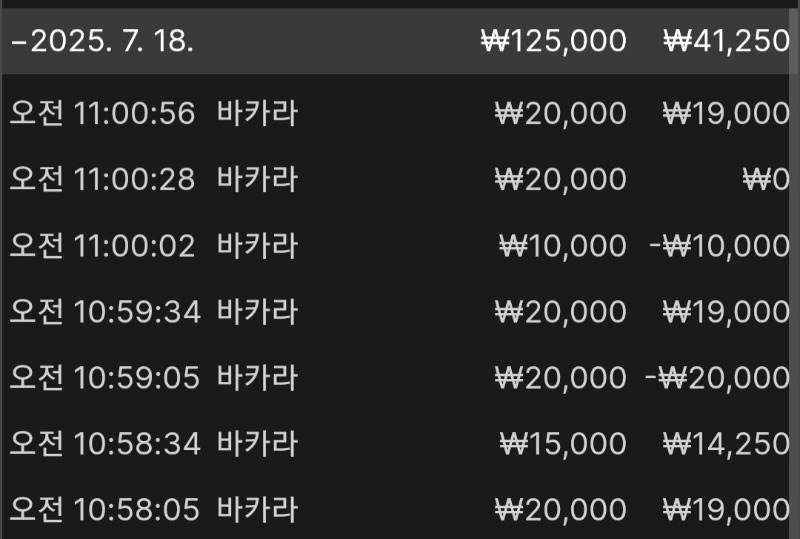This screenshot has height=539, width=800.
Task: Open the 오전 11:00:56 바카라 record
Action: 400,113
